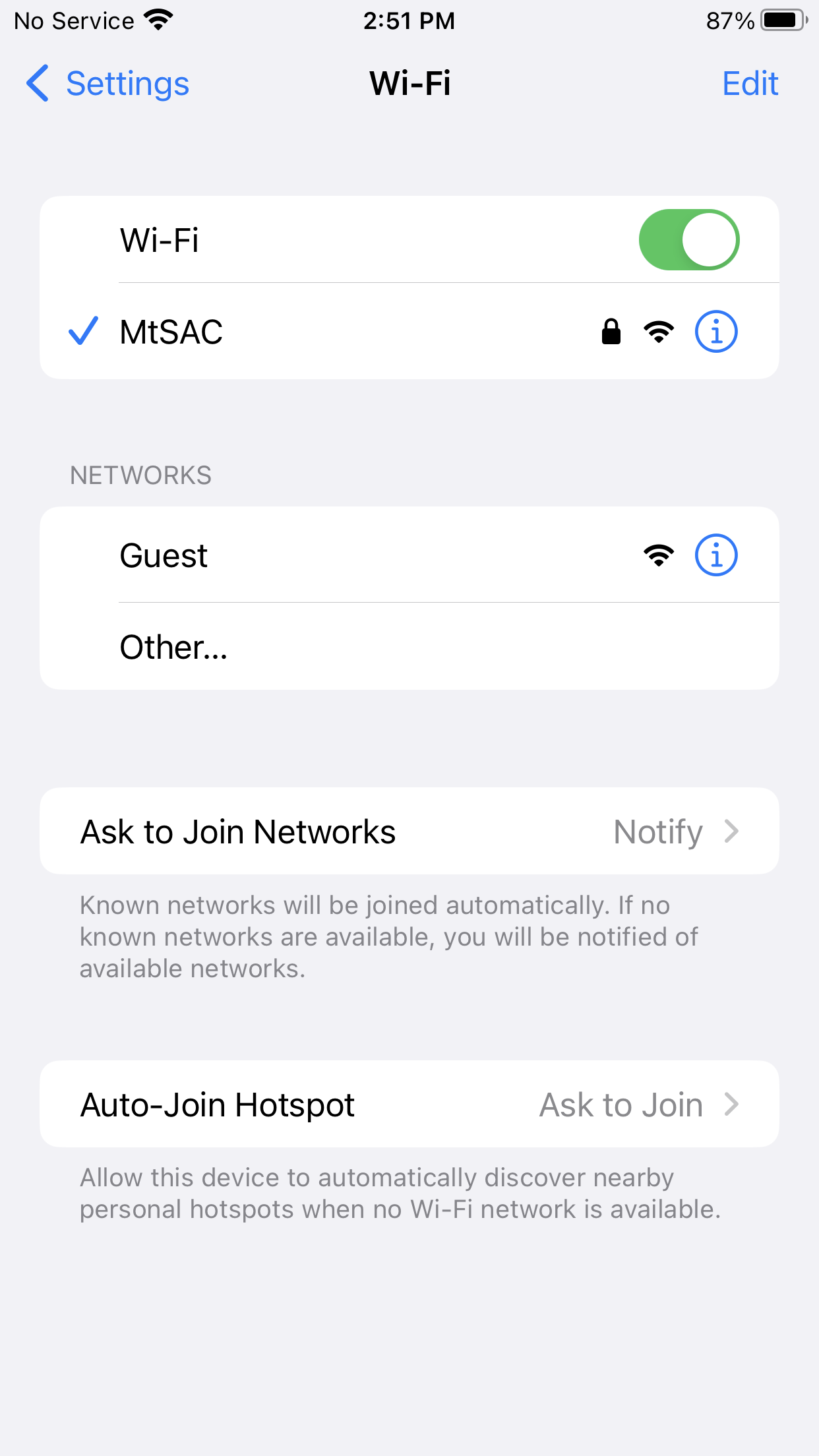Click the Wi-Fi signal icon beside MtSAC
819x1456 pixels.
click(x=659, y=332)
